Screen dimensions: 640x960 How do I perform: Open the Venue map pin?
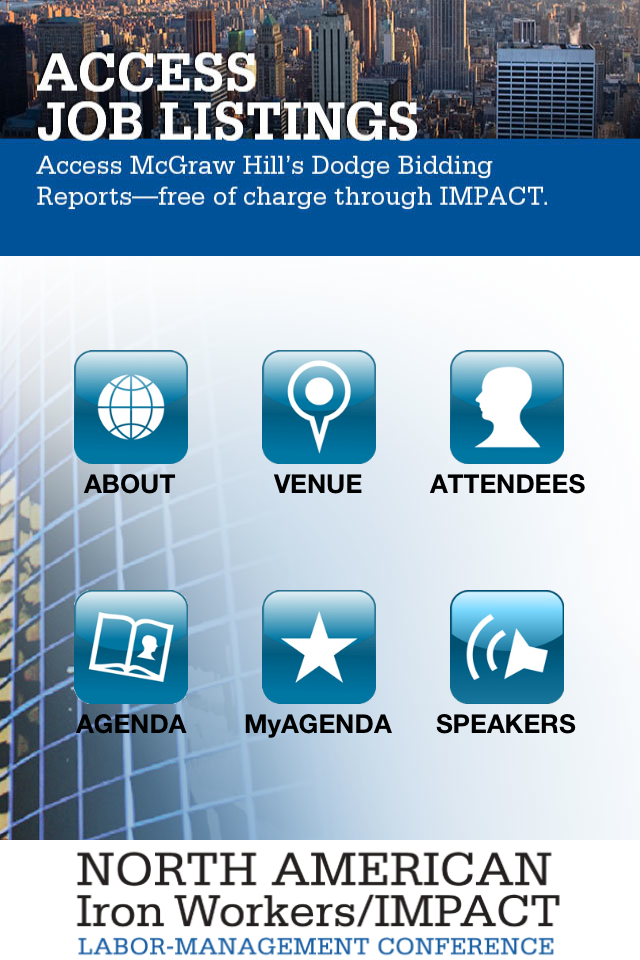pyautogui.click(x=319, y=407)
